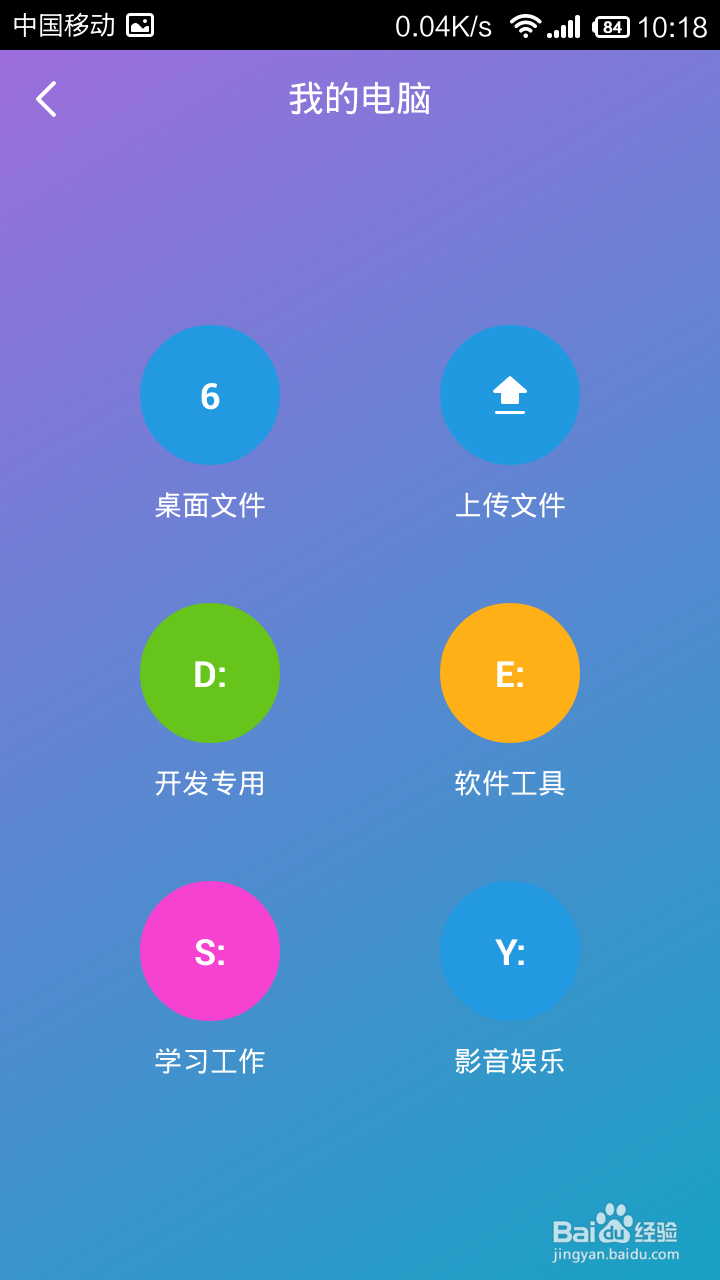Open the desktop files drive labeled 6

pos(210,395)
